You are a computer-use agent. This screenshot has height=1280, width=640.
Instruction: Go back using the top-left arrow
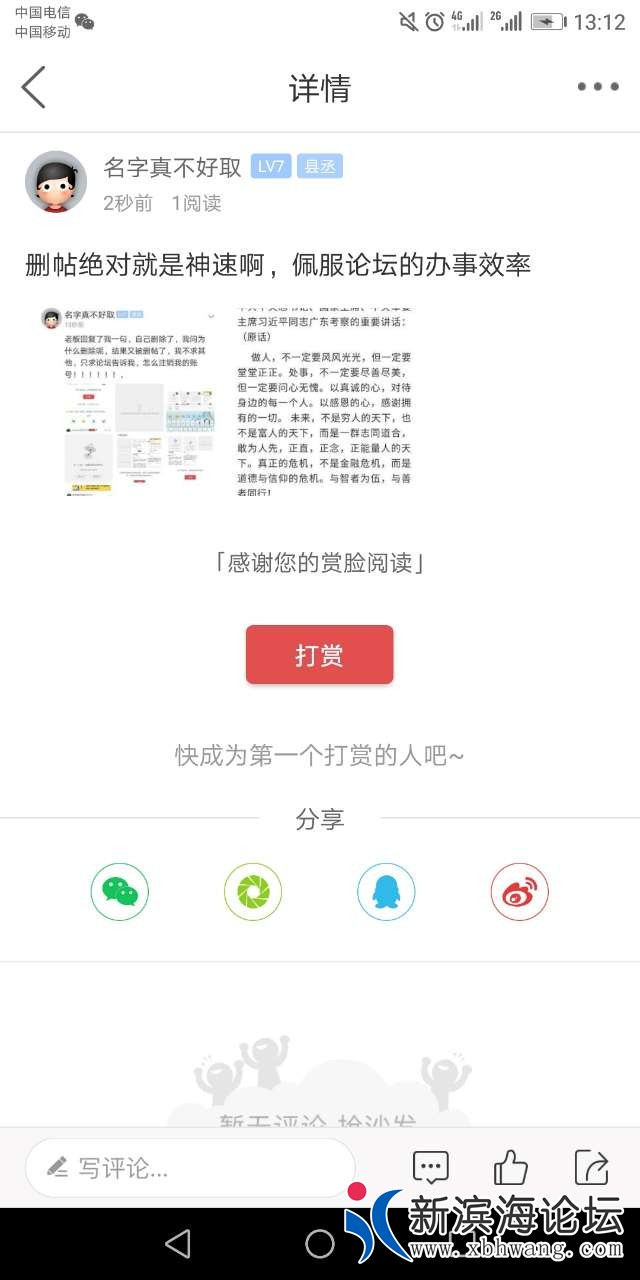(x=34, y=87)
